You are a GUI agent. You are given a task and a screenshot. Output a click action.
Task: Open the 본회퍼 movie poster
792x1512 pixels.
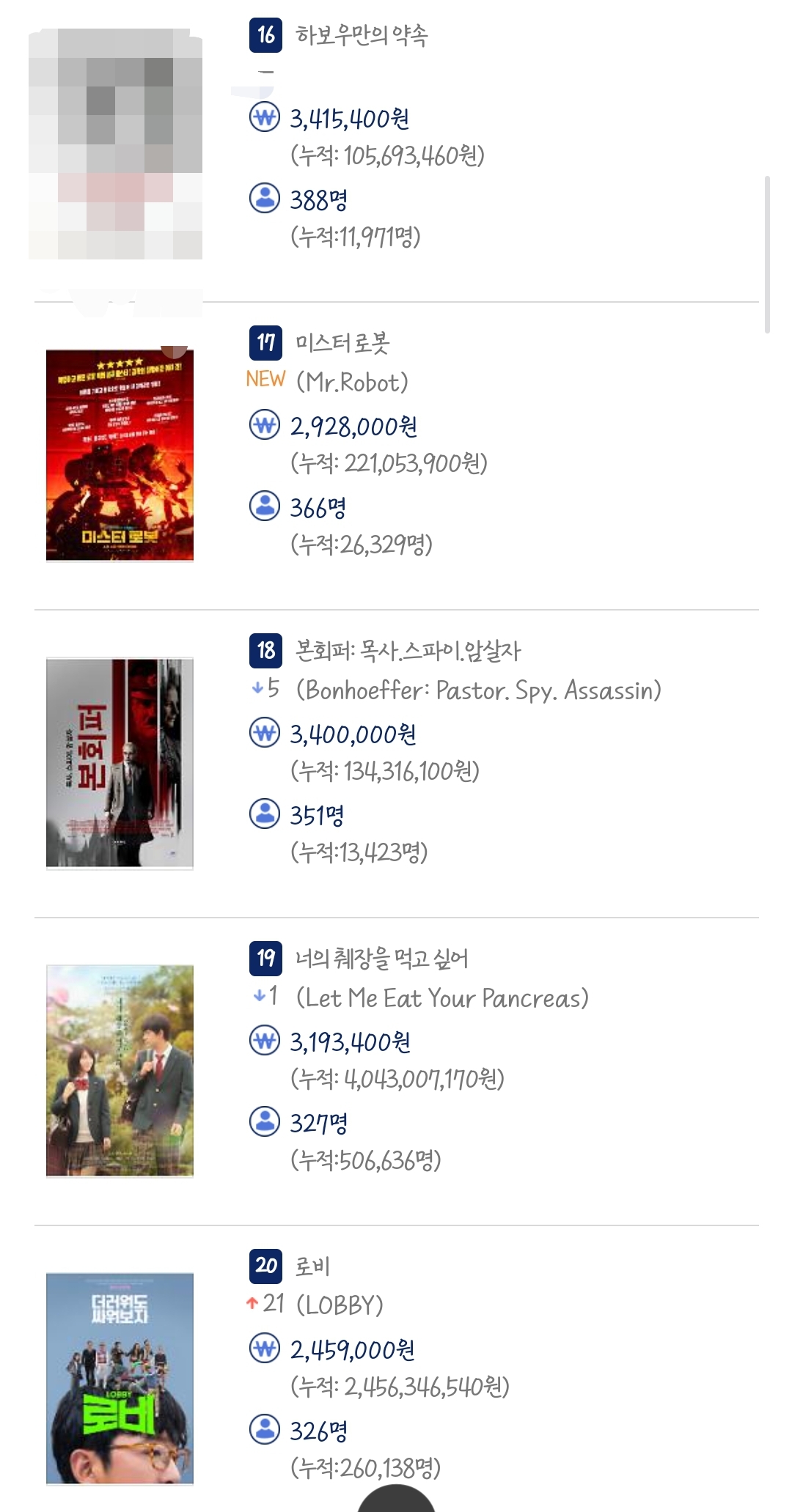pos(120,763)
